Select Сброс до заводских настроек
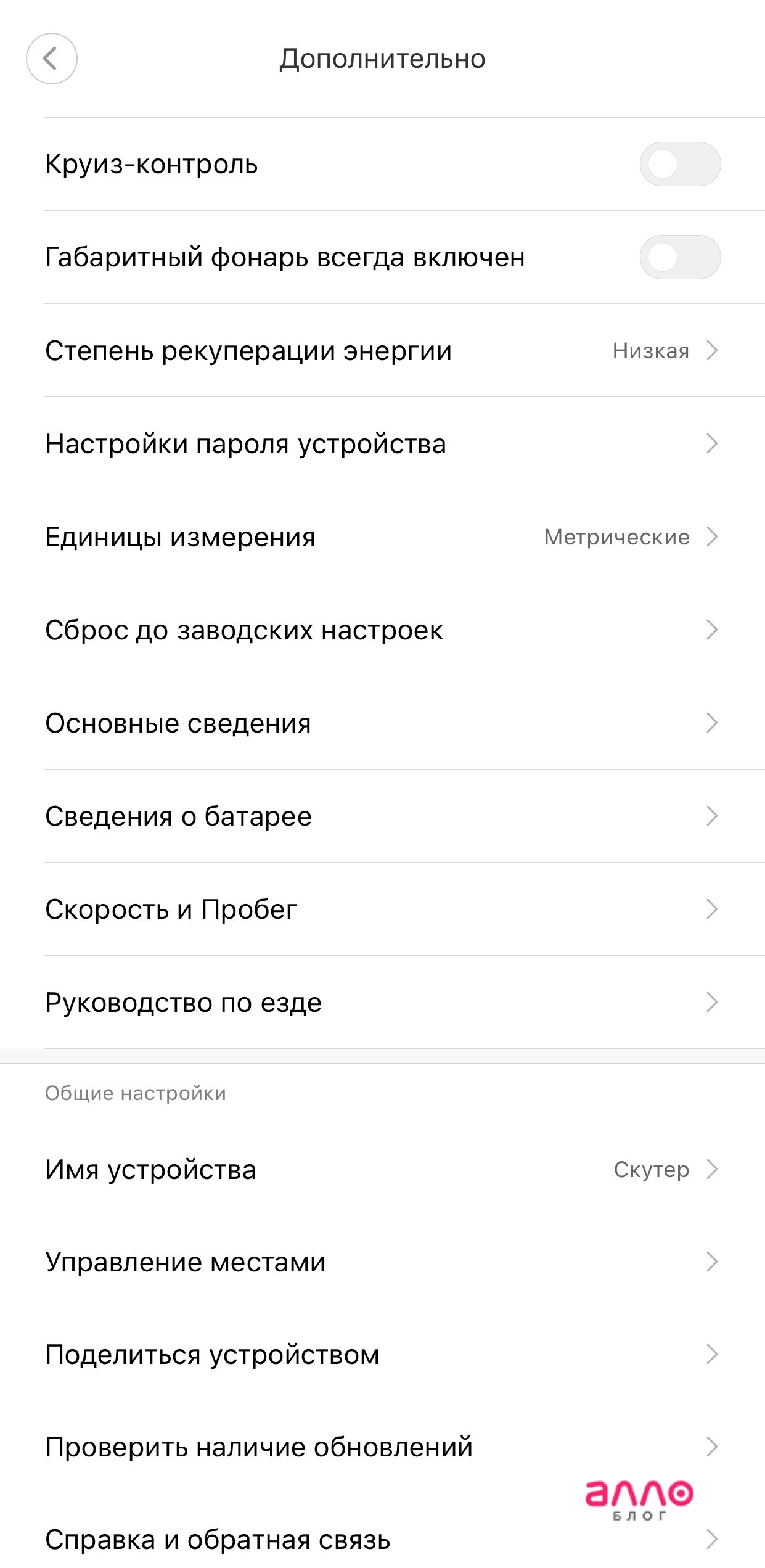The height and width of the screenshot is (1568, 765). pyautogui.click(x=382, y=630)
